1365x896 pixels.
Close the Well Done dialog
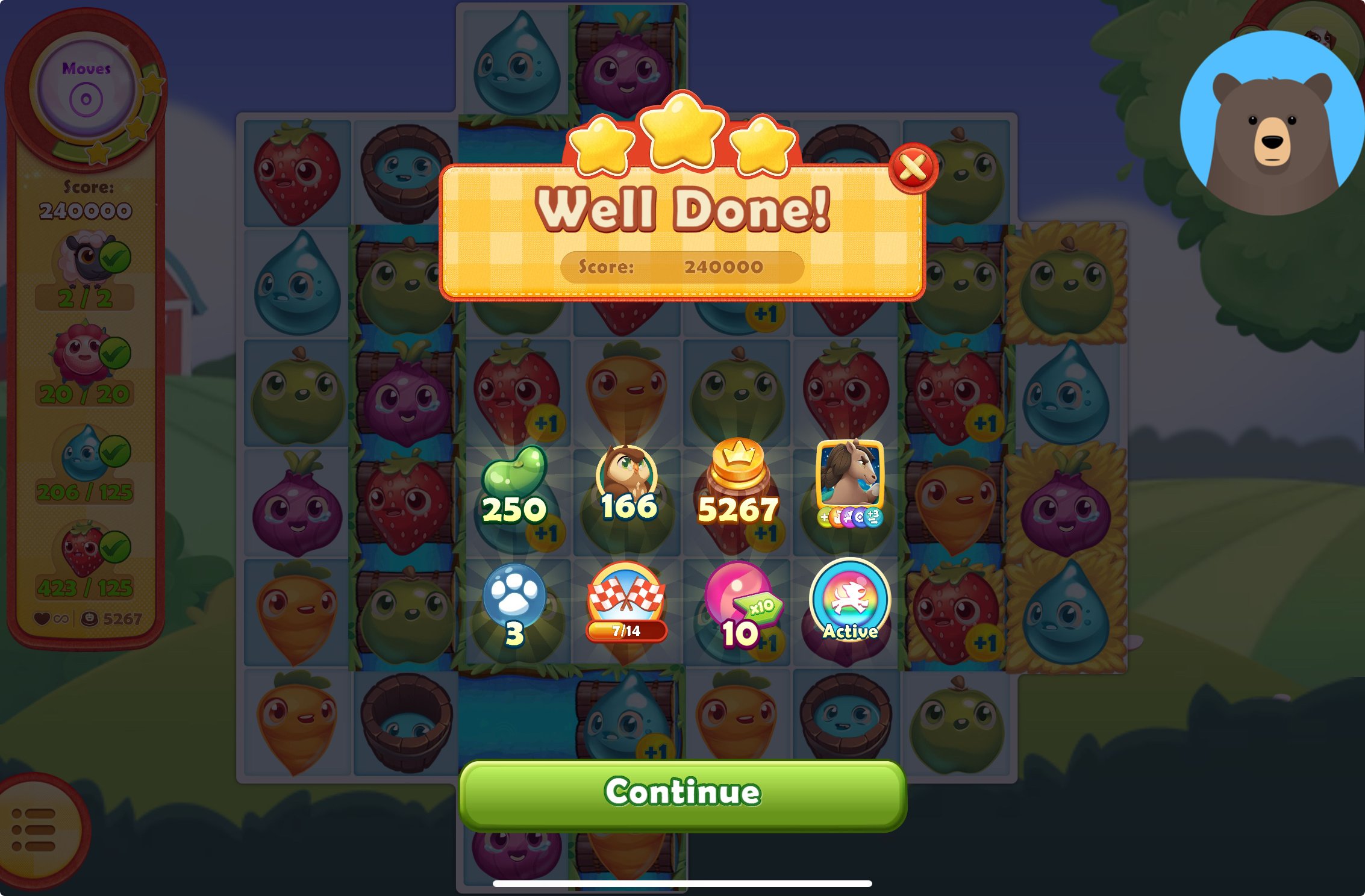tap(913, 168)
